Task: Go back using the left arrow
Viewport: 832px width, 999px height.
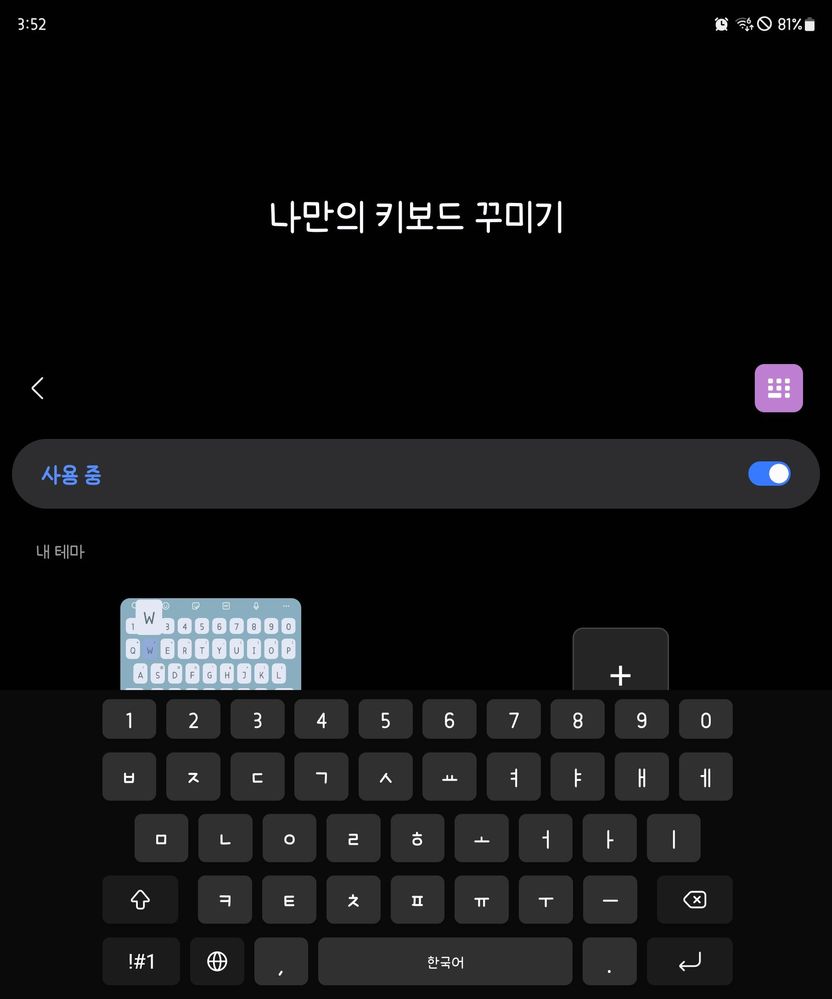Action: [38, 388]
